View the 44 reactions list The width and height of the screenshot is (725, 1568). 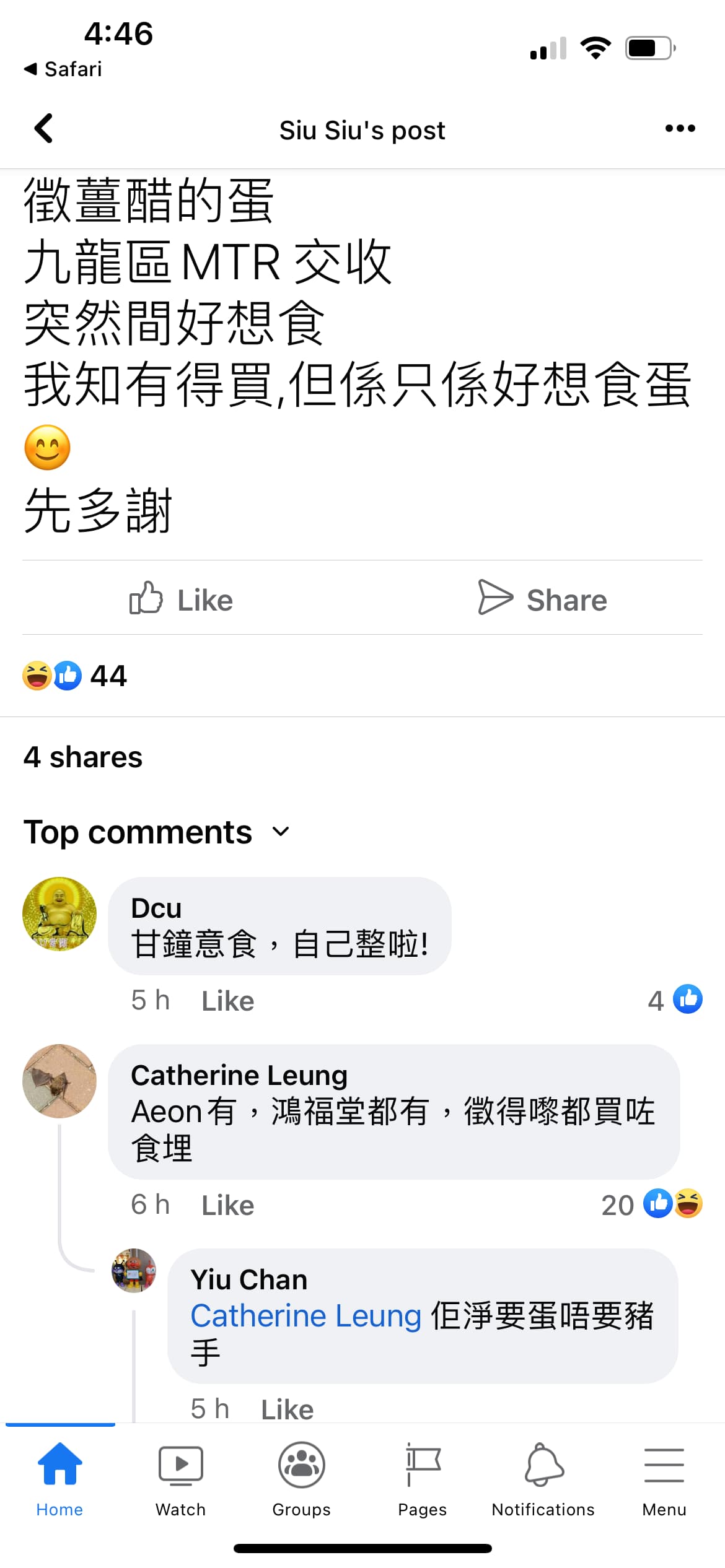75,676
